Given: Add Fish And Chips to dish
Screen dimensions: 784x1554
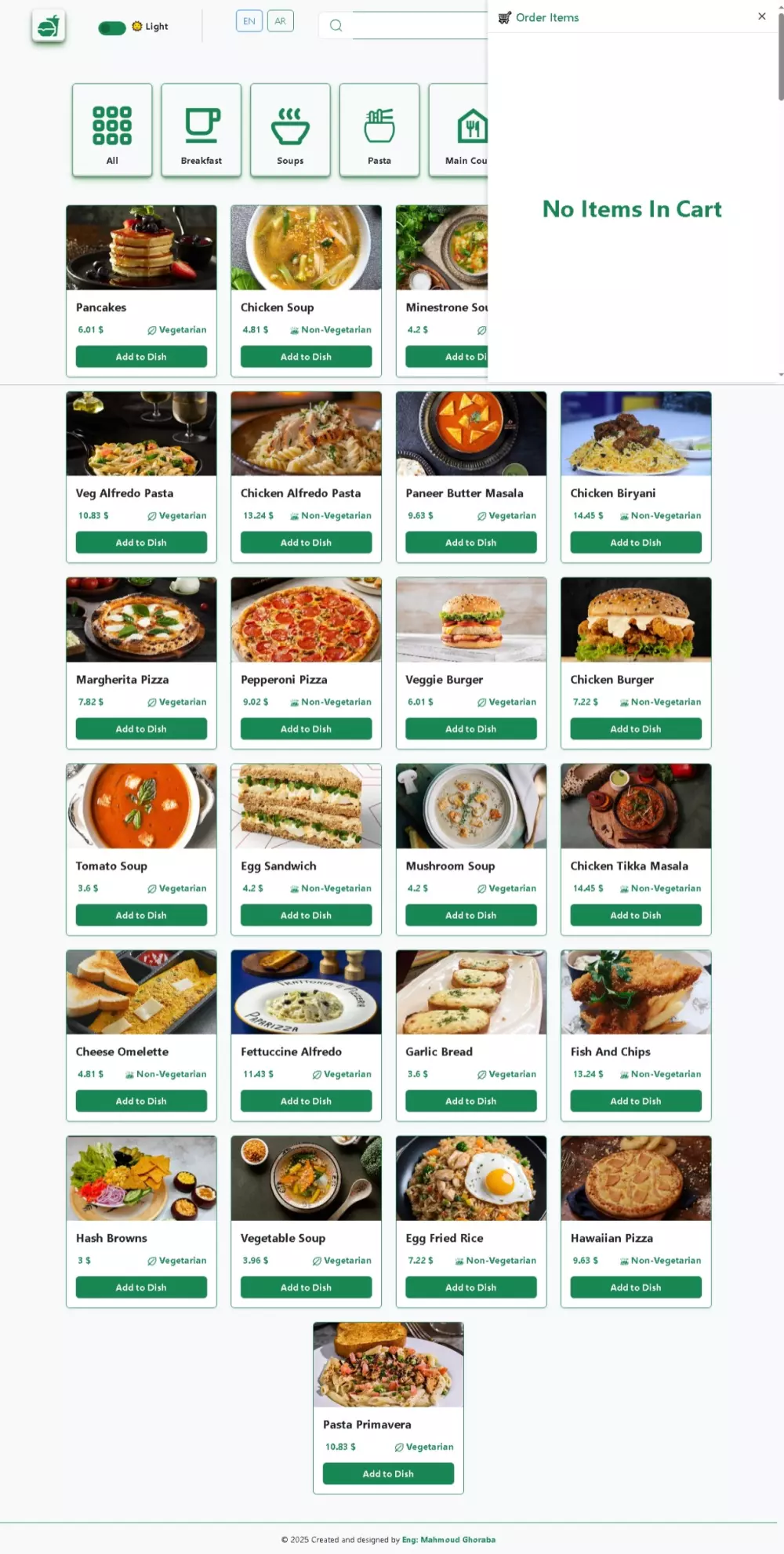Looking at the screenshot, I should click(636, 1101).
